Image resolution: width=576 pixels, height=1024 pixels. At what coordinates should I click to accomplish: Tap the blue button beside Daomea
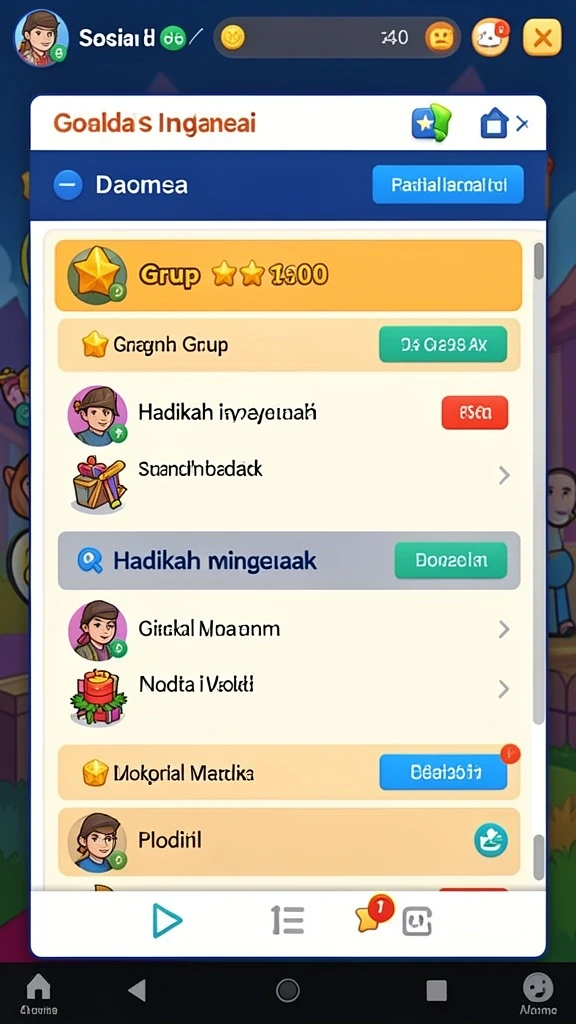[448, 185]
